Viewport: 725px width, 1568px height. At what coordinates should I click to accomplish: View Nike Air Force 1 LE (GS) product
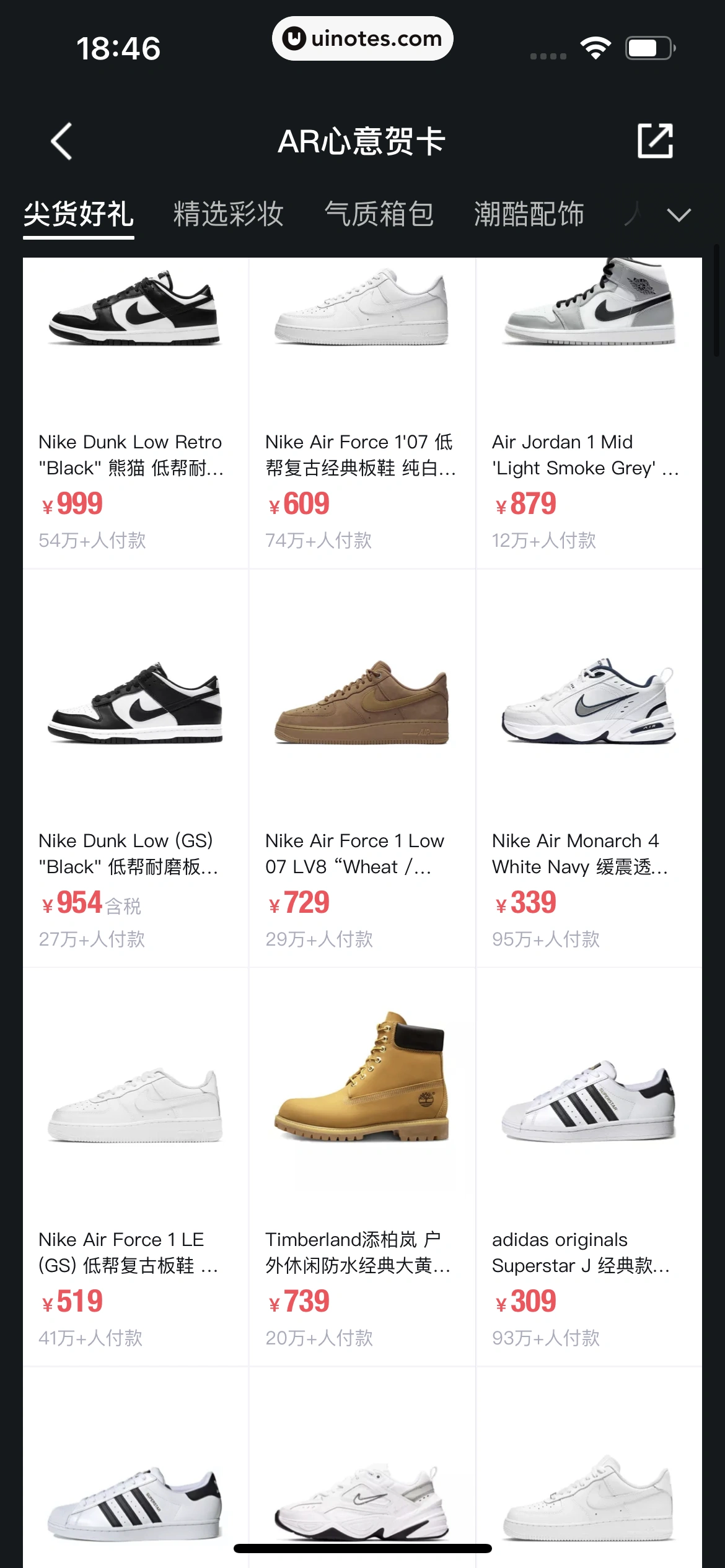pyautogui.click(x=135, y=1164)
